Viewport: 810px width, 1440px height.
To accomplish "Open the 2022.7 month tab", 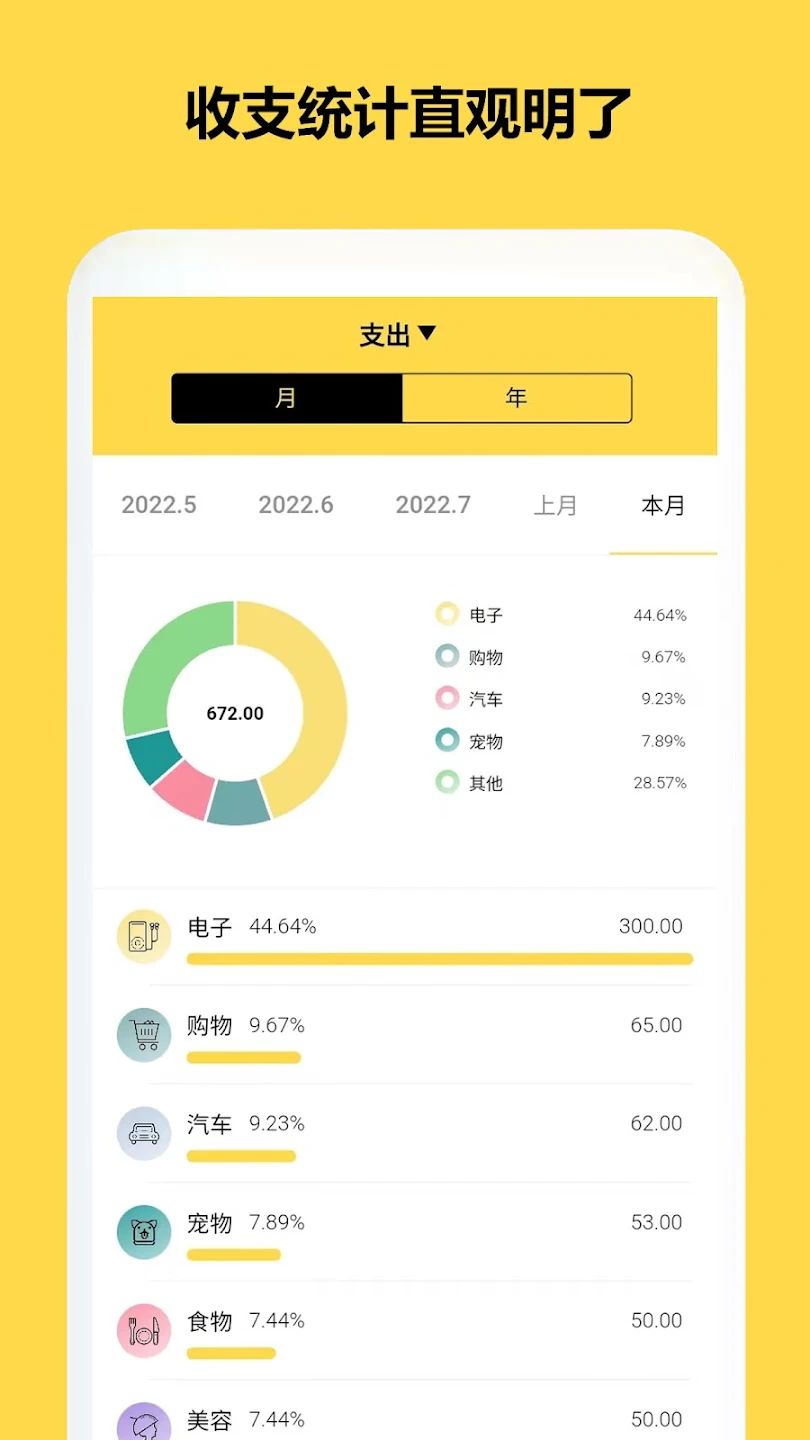I will [432, 505].
